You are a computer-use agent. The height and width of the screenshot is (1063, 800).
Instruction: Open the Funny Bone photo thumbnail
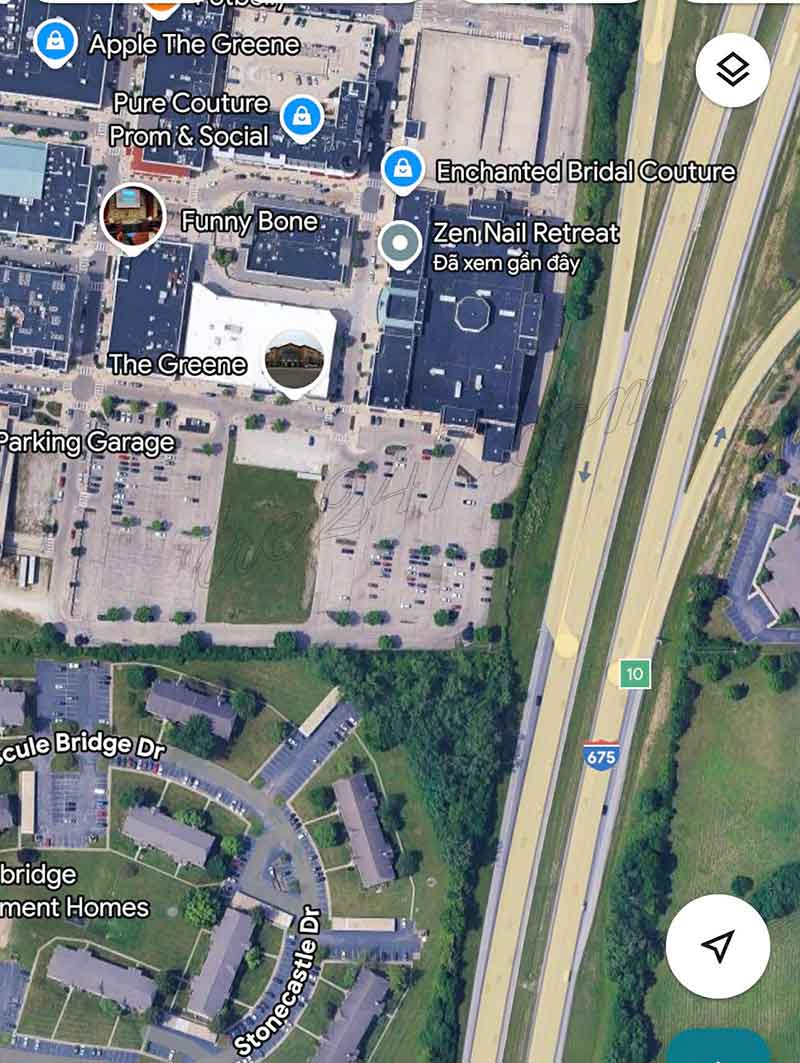(133, 214)
